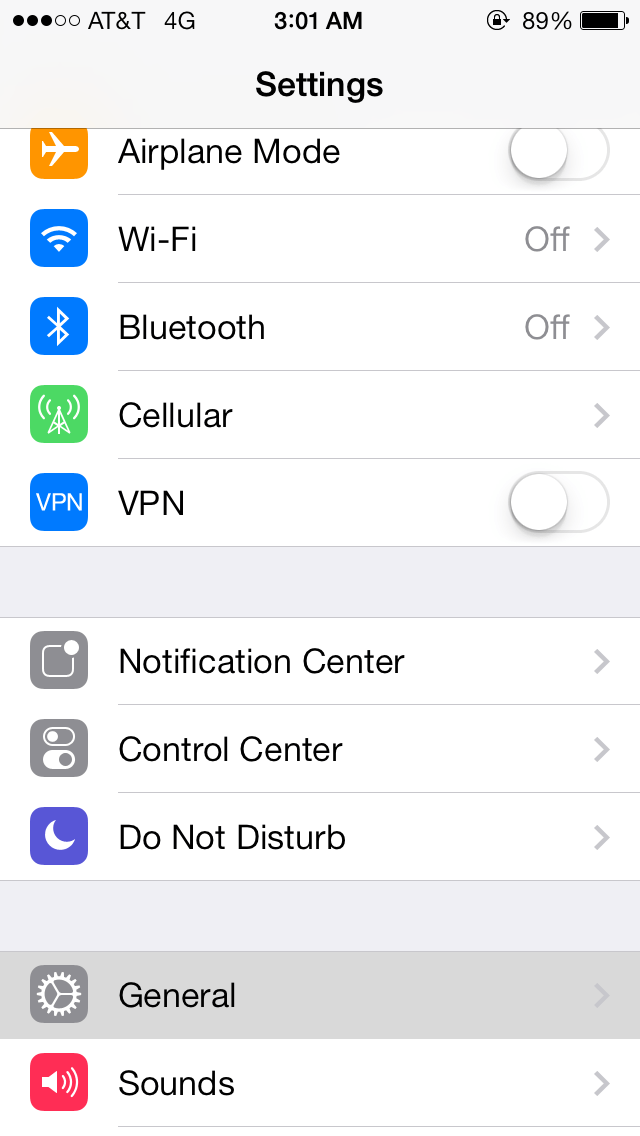Go to Cellular settings
This screenshot has width=640, height=1136.
[x=320, y=416]
